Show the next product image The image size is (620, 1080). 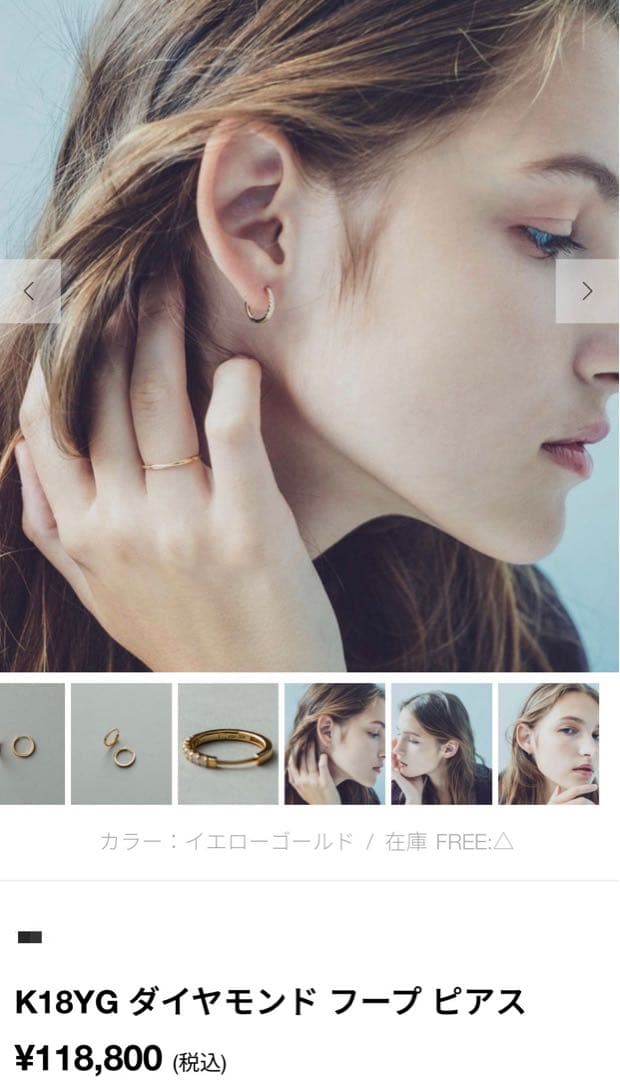coord(587,291)
